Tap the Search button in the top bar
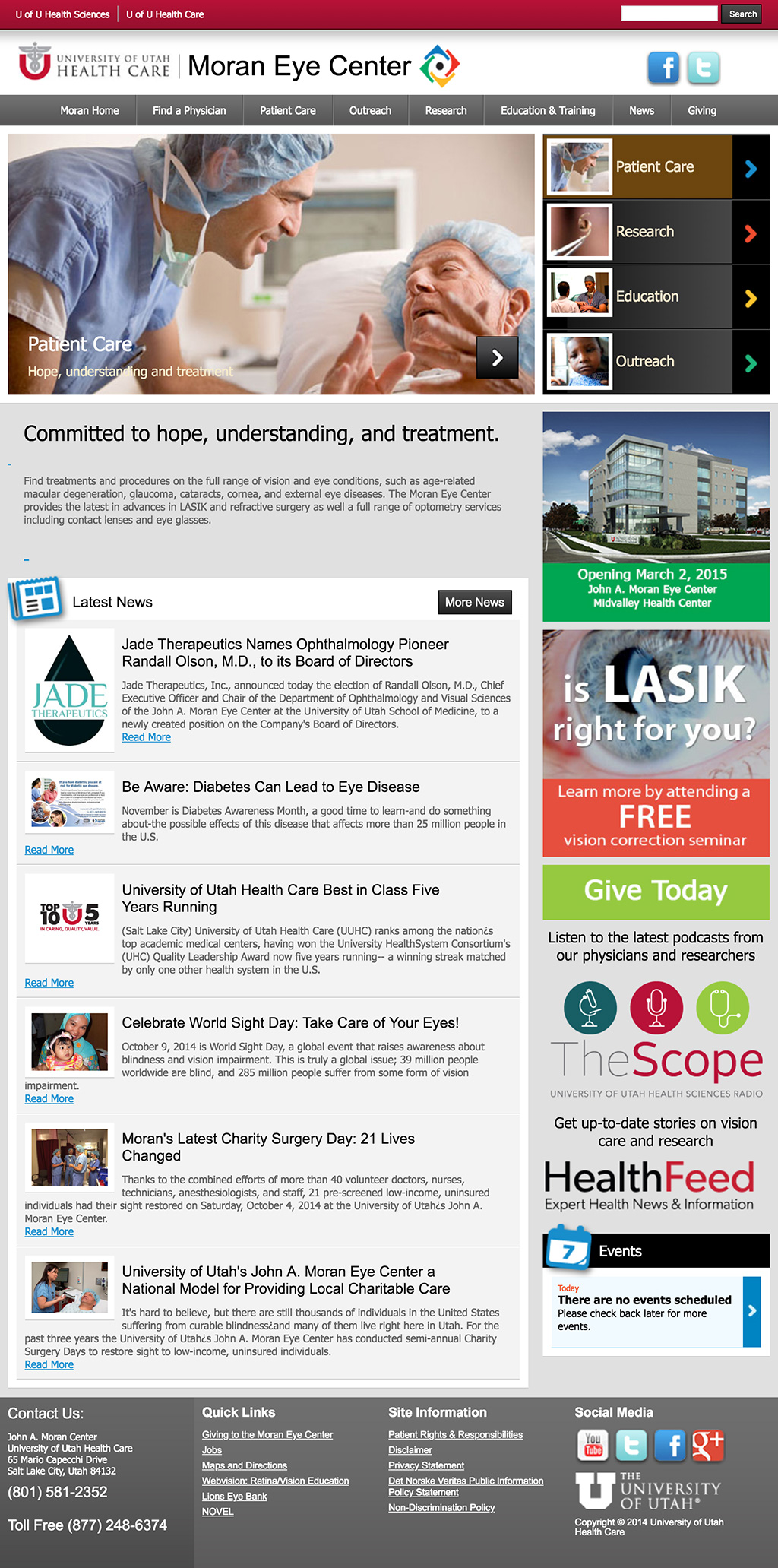Image resolution: width=778 pixels, height=1568 pixels. [x=742, y=14]
